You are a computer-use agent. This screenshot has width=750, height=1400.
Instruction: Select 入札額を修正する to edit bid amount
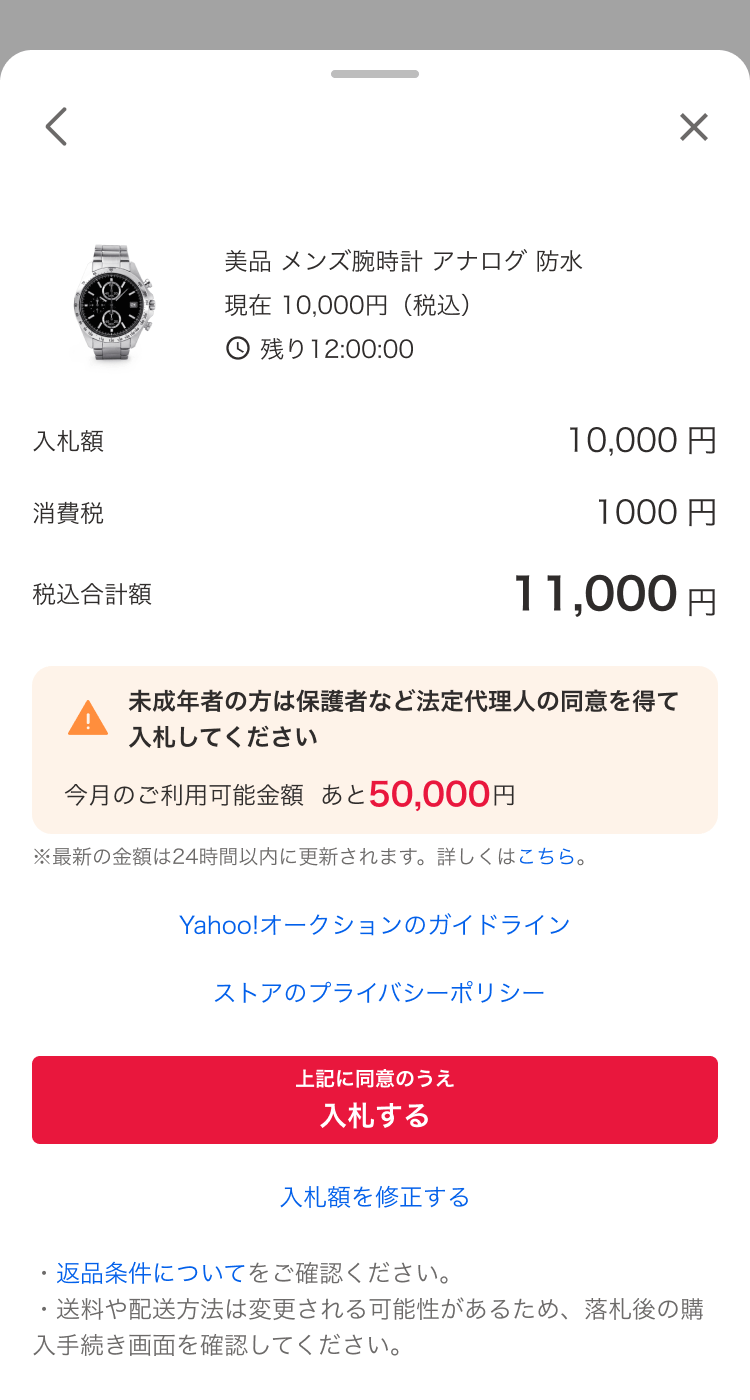pyautogui.click(x=374, y=1196)
